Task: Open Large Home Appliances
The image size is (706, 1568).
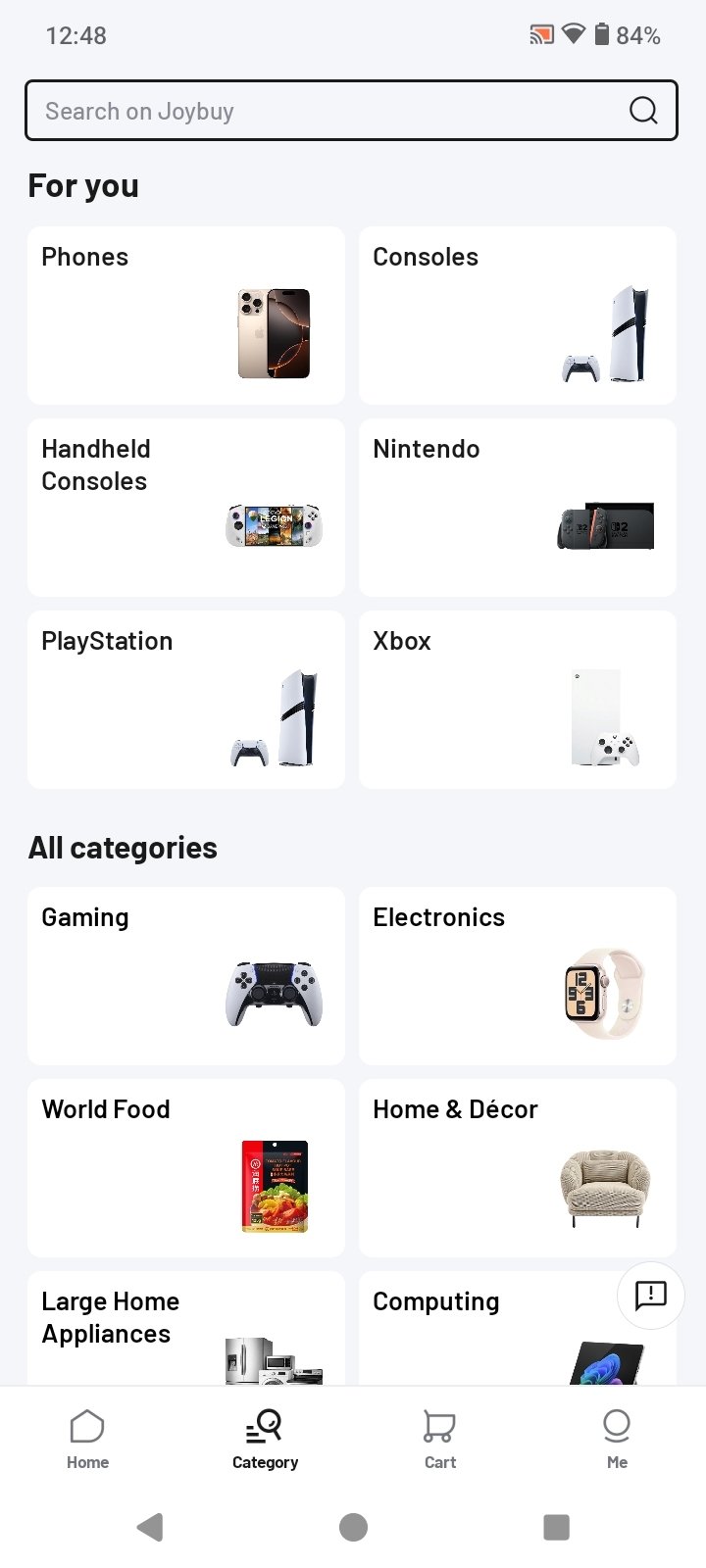Action: (186, 1328)
